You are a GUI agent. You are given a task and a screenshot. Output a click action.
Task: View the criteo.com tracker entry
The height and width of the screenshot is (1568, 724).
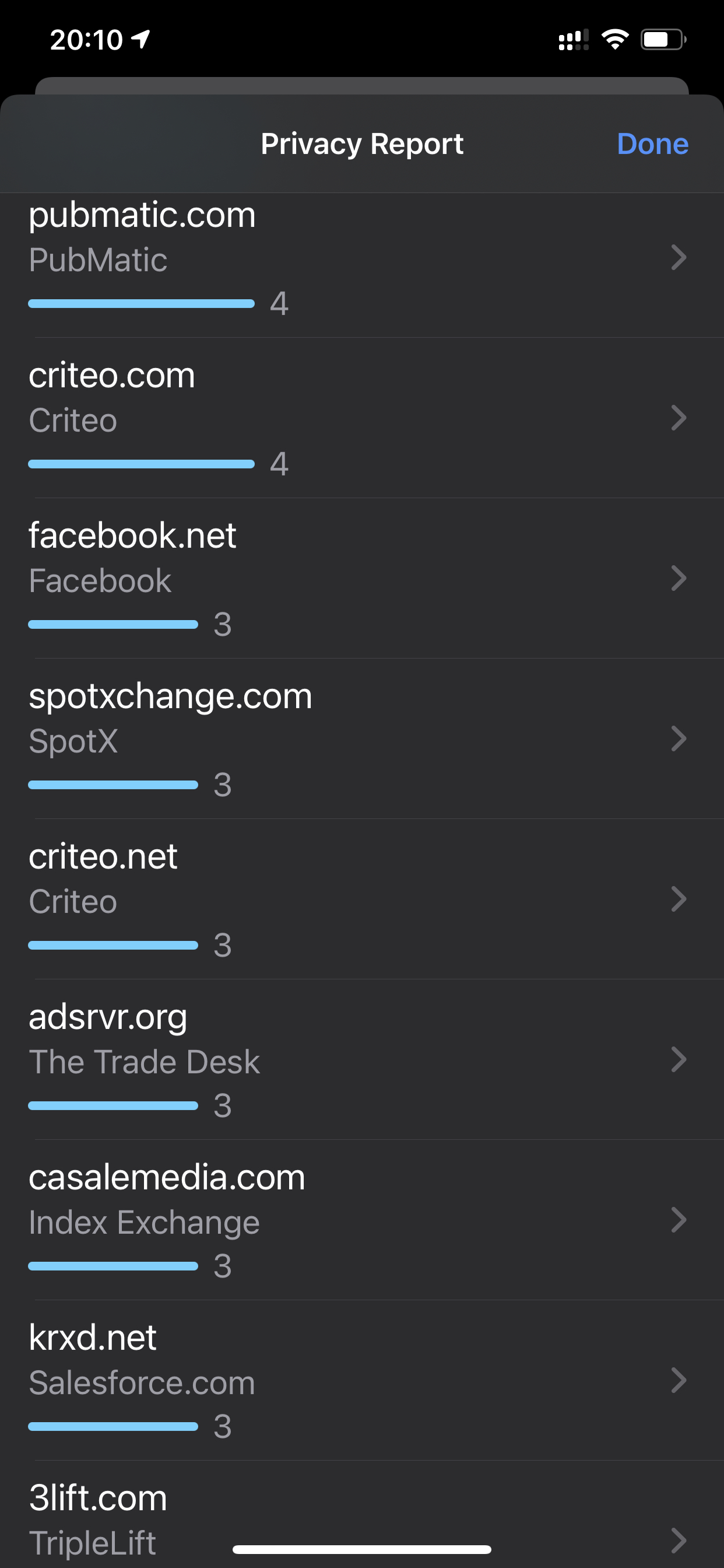361,418
